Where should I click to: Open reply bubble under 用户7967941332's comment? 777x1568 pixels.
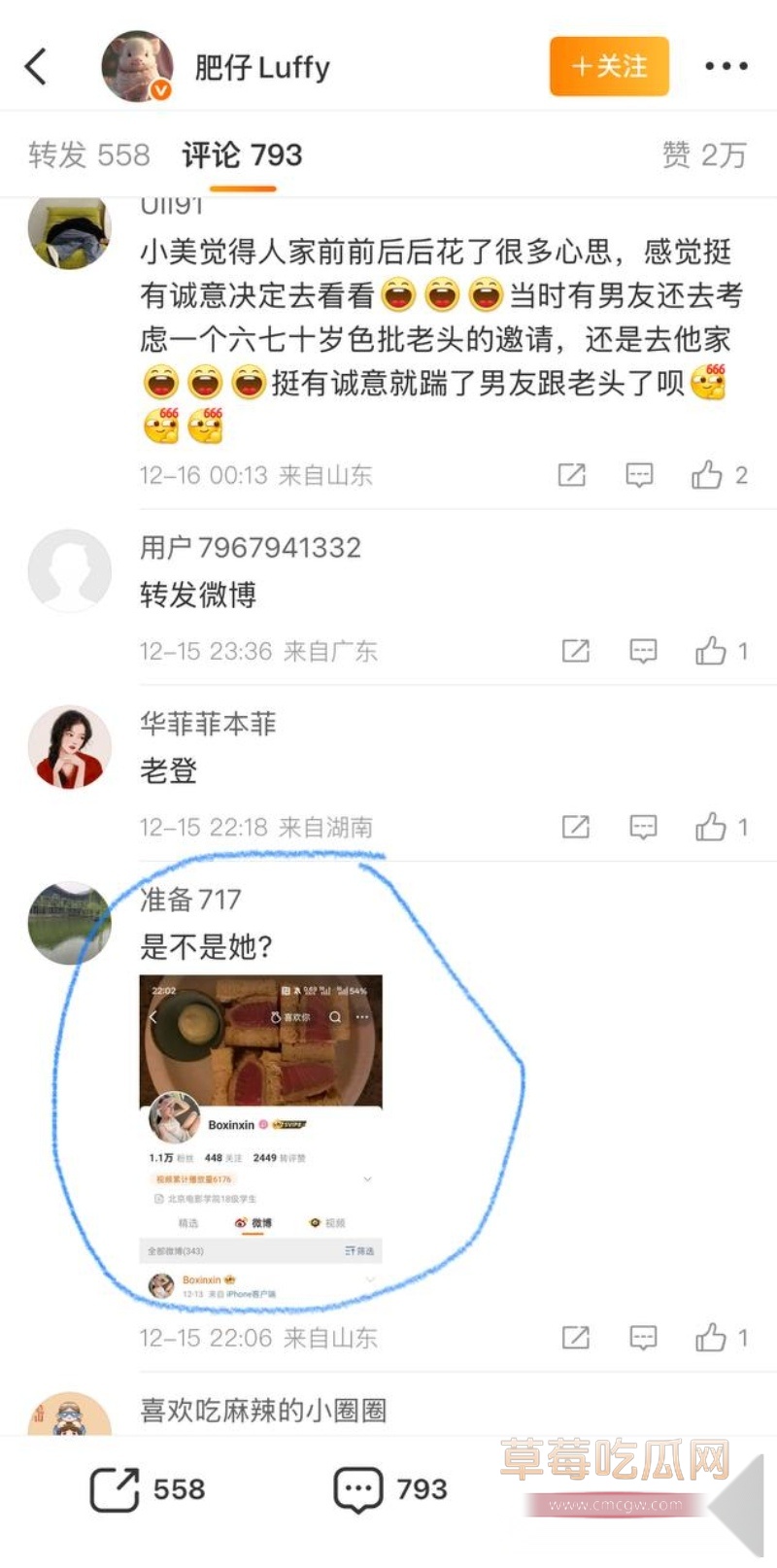[x=642, y=651]
